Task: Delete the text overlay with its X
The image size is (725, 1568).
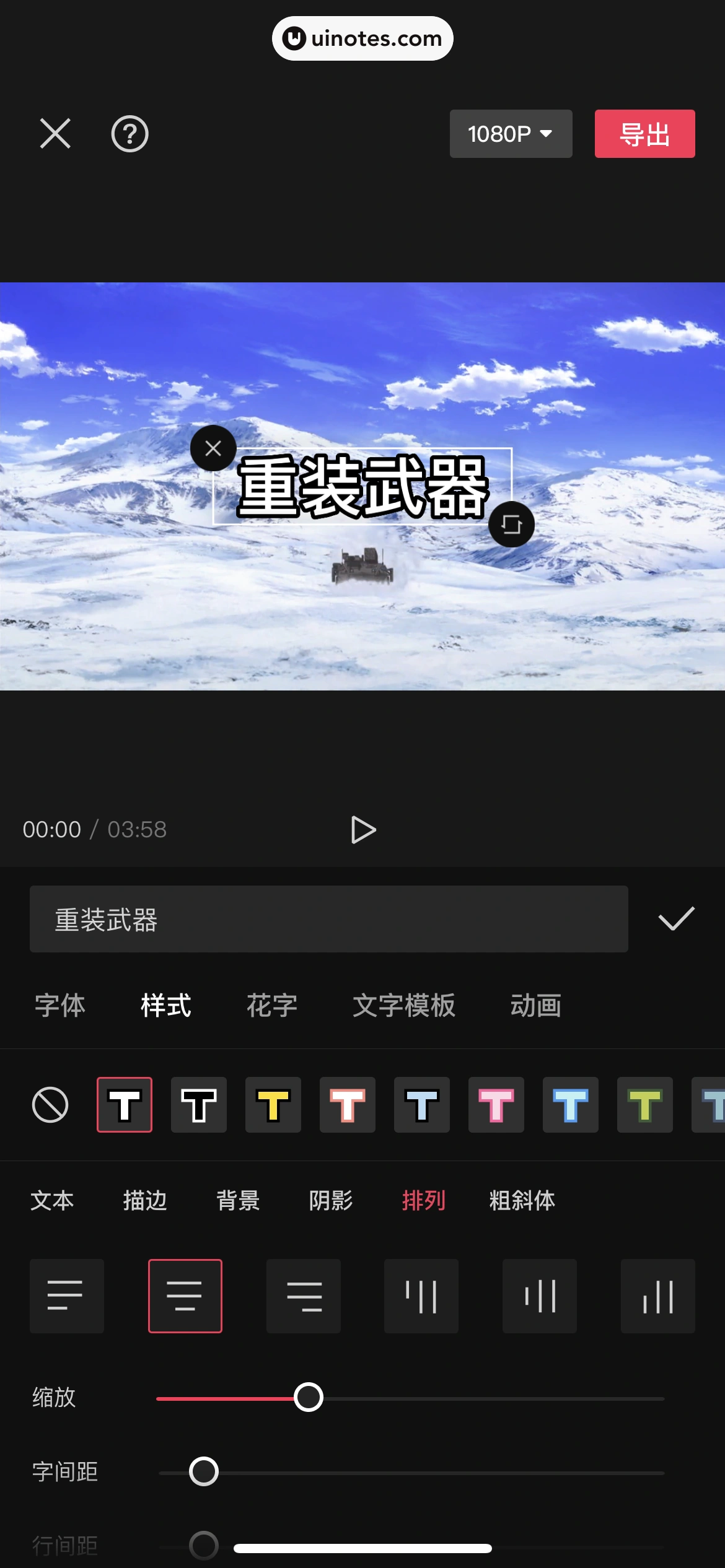Action: click(x=213, y=448)
